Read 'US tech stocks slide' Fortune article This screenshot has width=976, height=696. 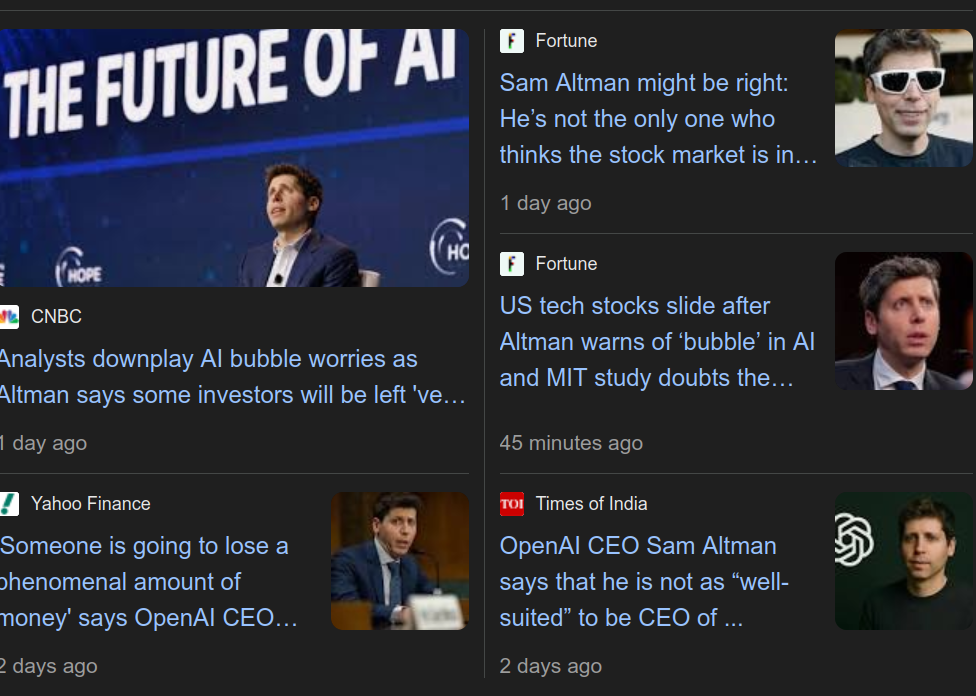tap(657, 342)
